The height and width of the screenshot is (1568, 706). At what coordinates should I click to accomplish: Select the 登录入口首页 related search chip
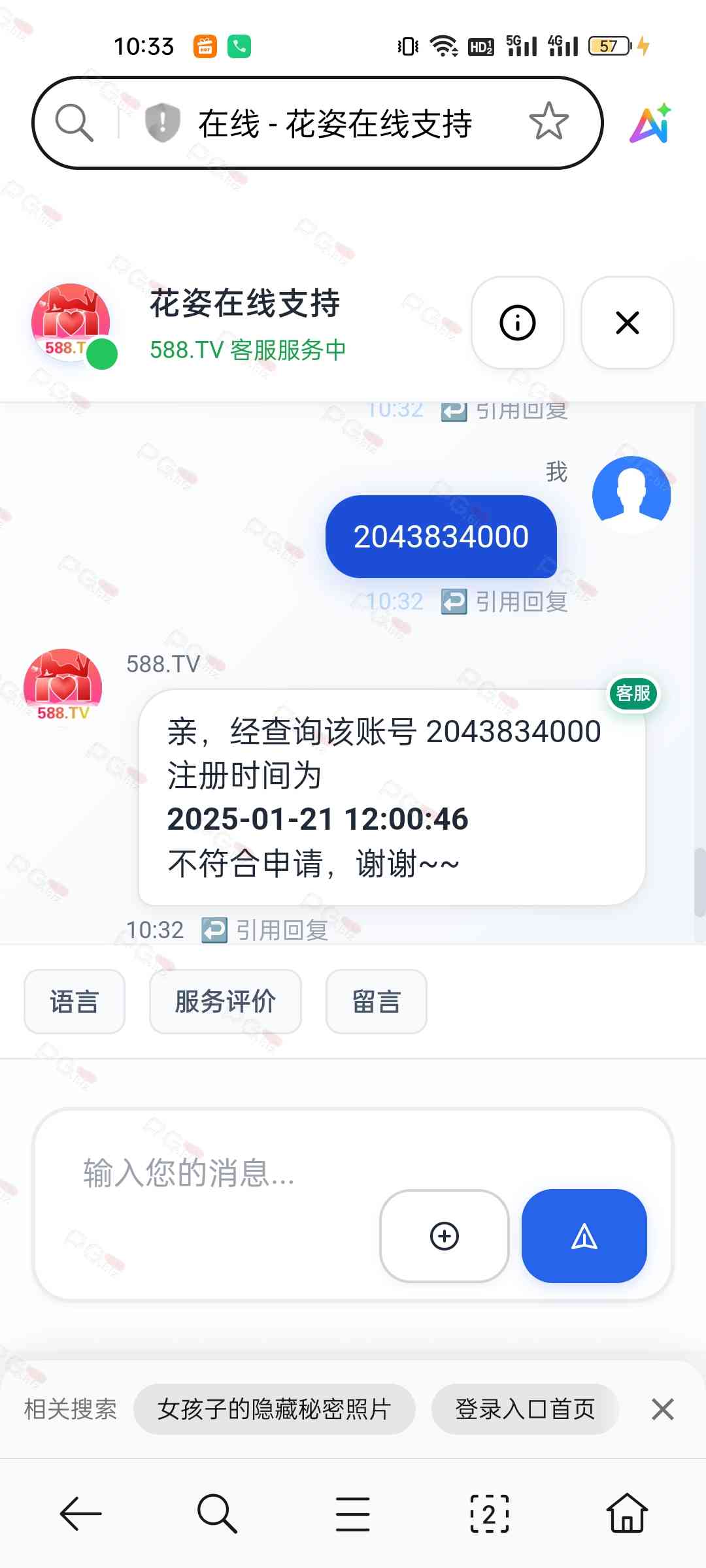click(524, 1409)
